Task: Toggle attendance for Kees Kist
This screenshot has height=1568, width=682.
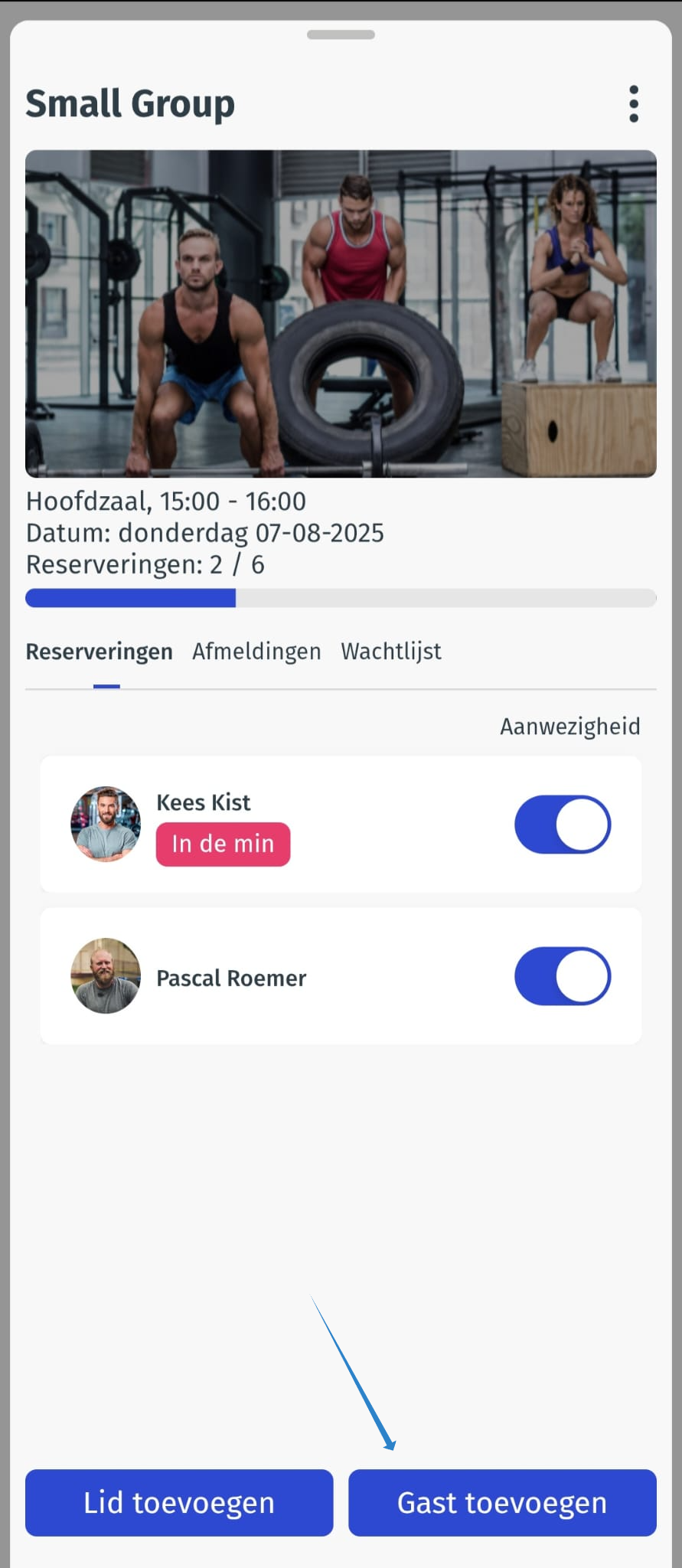Action: point(563,825)
